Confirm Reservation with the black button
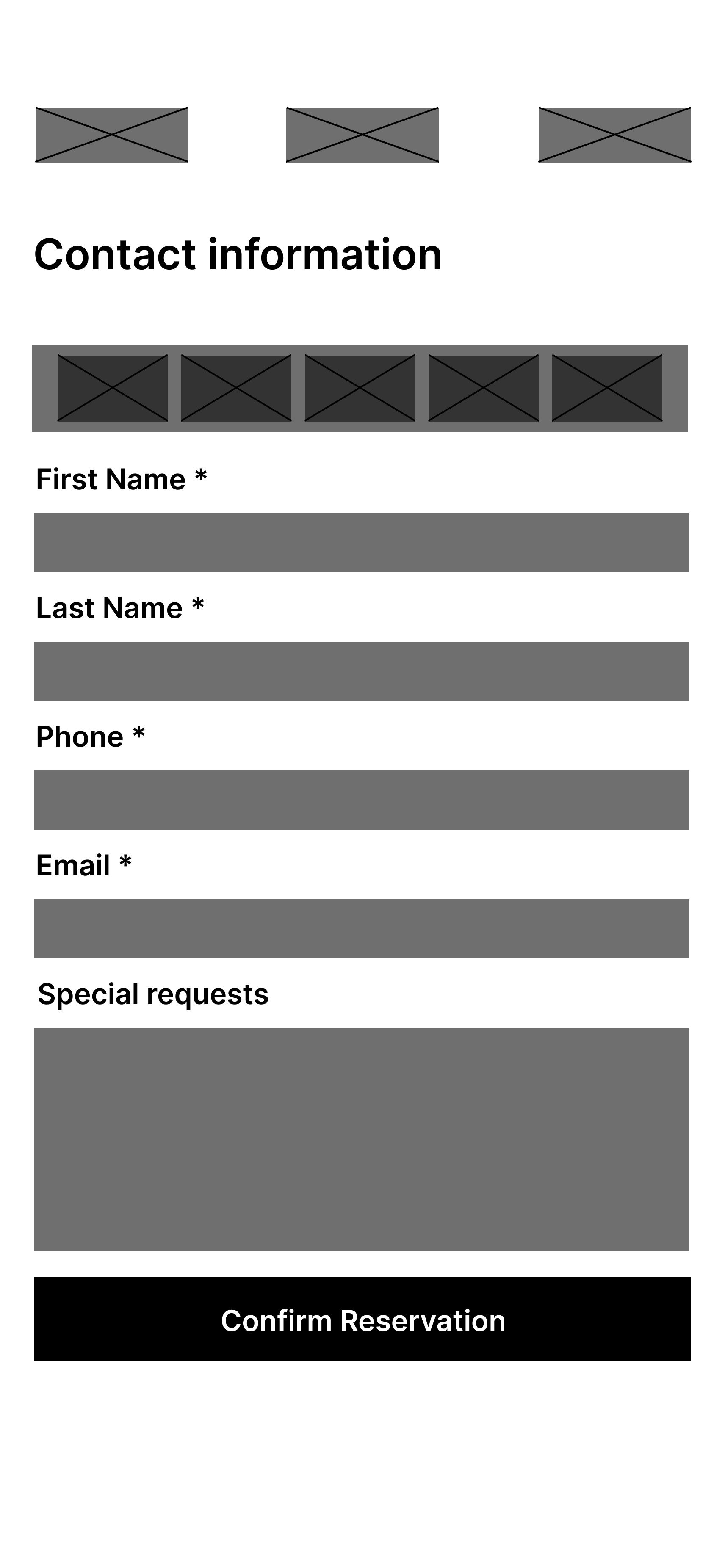 [x=362, y=1319]
